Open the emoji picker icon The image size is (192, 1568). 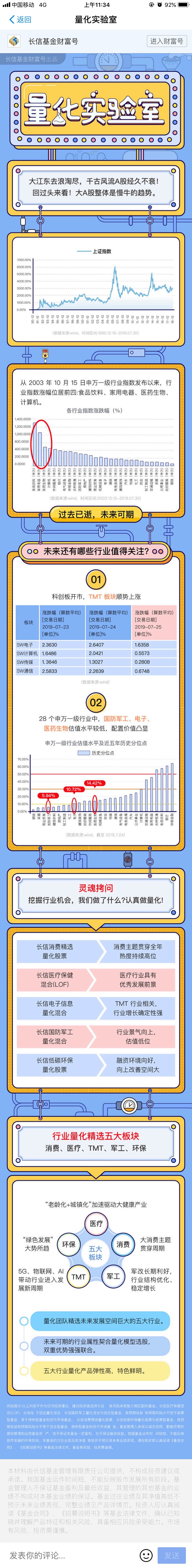click(146, 1555)
